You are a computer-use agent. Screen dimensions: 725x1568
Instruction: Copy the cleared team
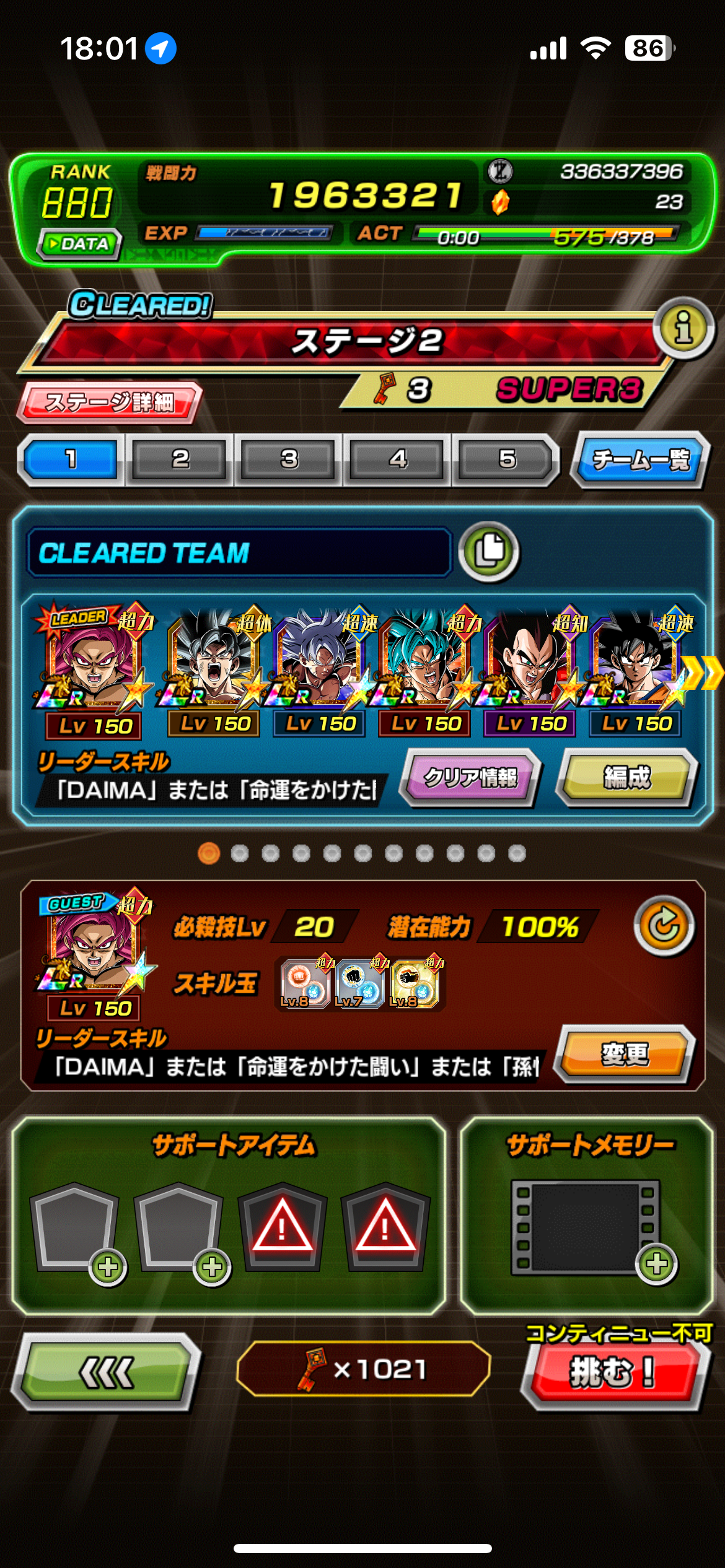click(x=489, y=551)
